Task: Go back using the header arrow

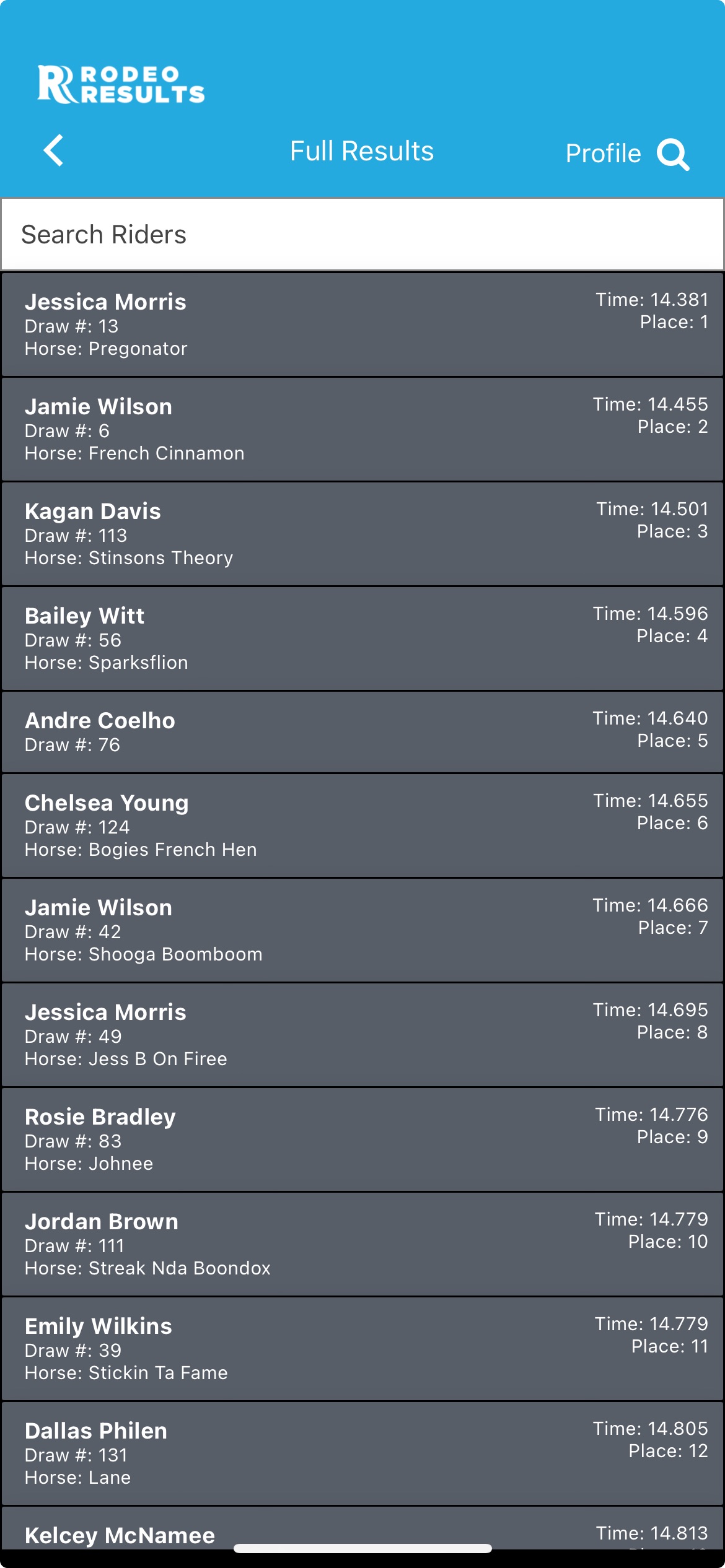Action: pyautogui.click(x=54, y=150)
